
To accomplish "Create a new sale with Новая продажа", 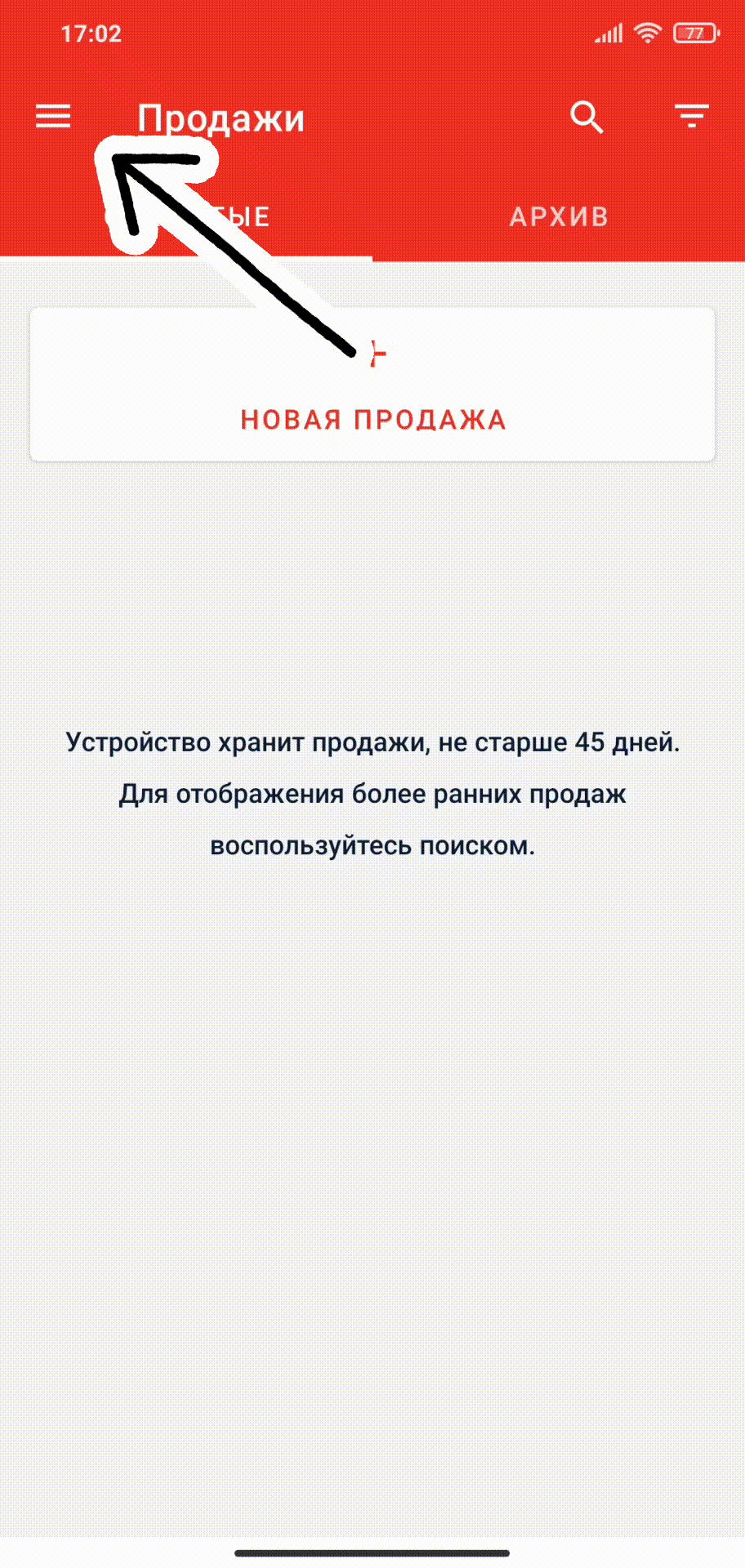I will [372, 384].
